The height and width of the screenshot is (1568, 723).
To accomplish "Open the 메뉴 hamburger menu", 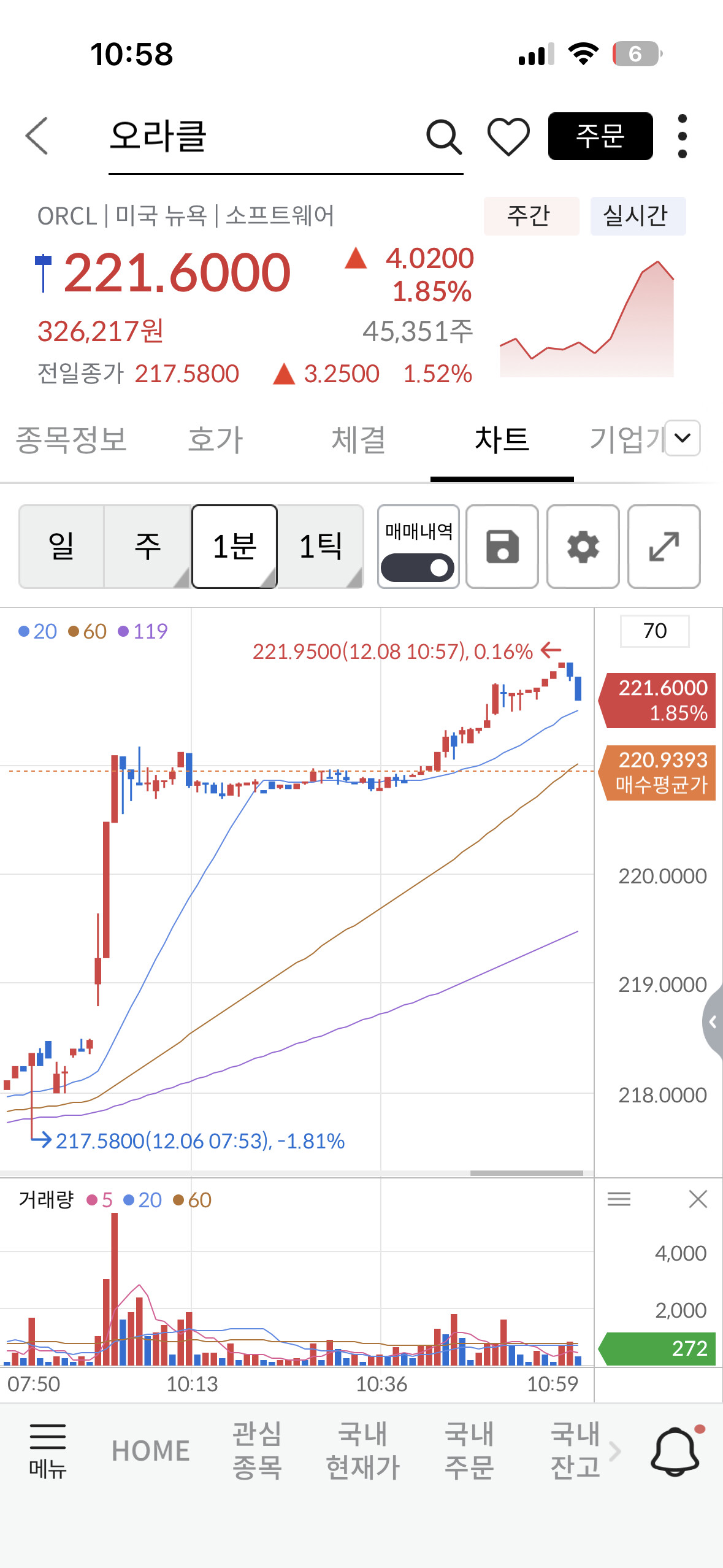I will pyautogui.click(x=48, y=1450).
